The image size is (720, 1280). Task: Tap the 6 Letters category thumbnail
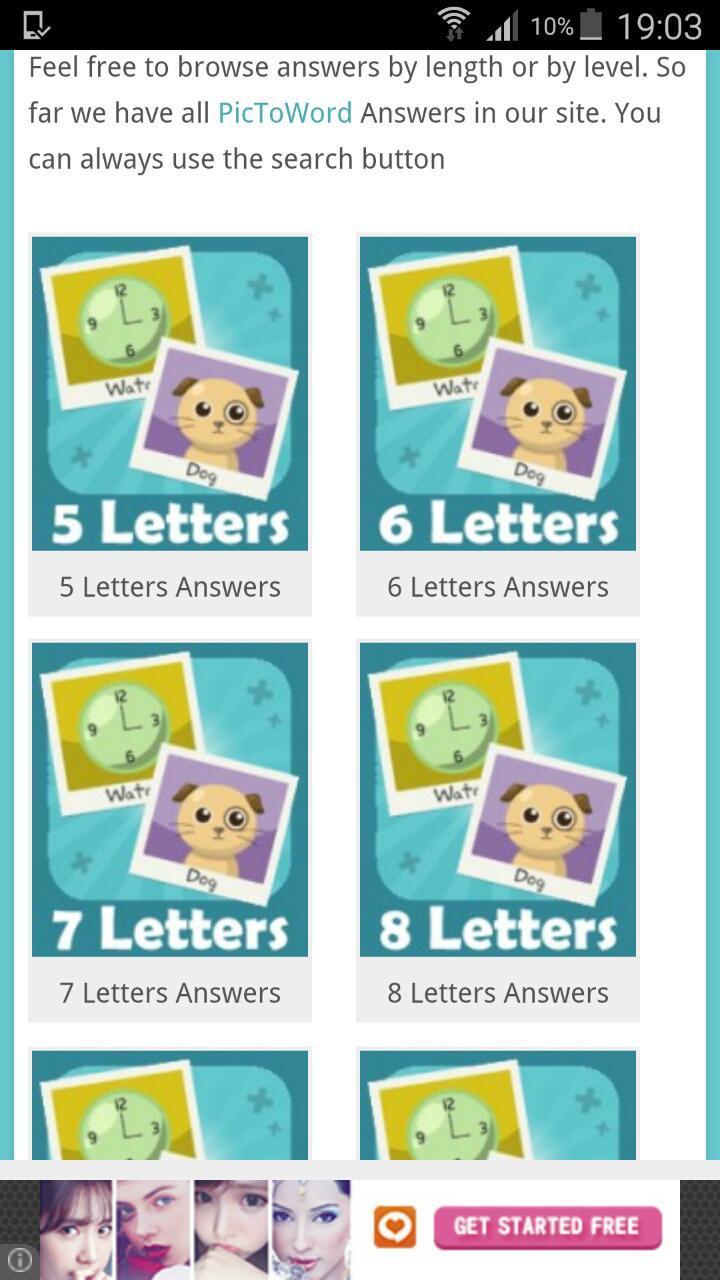pyautogui.click(x=497, y=392)
